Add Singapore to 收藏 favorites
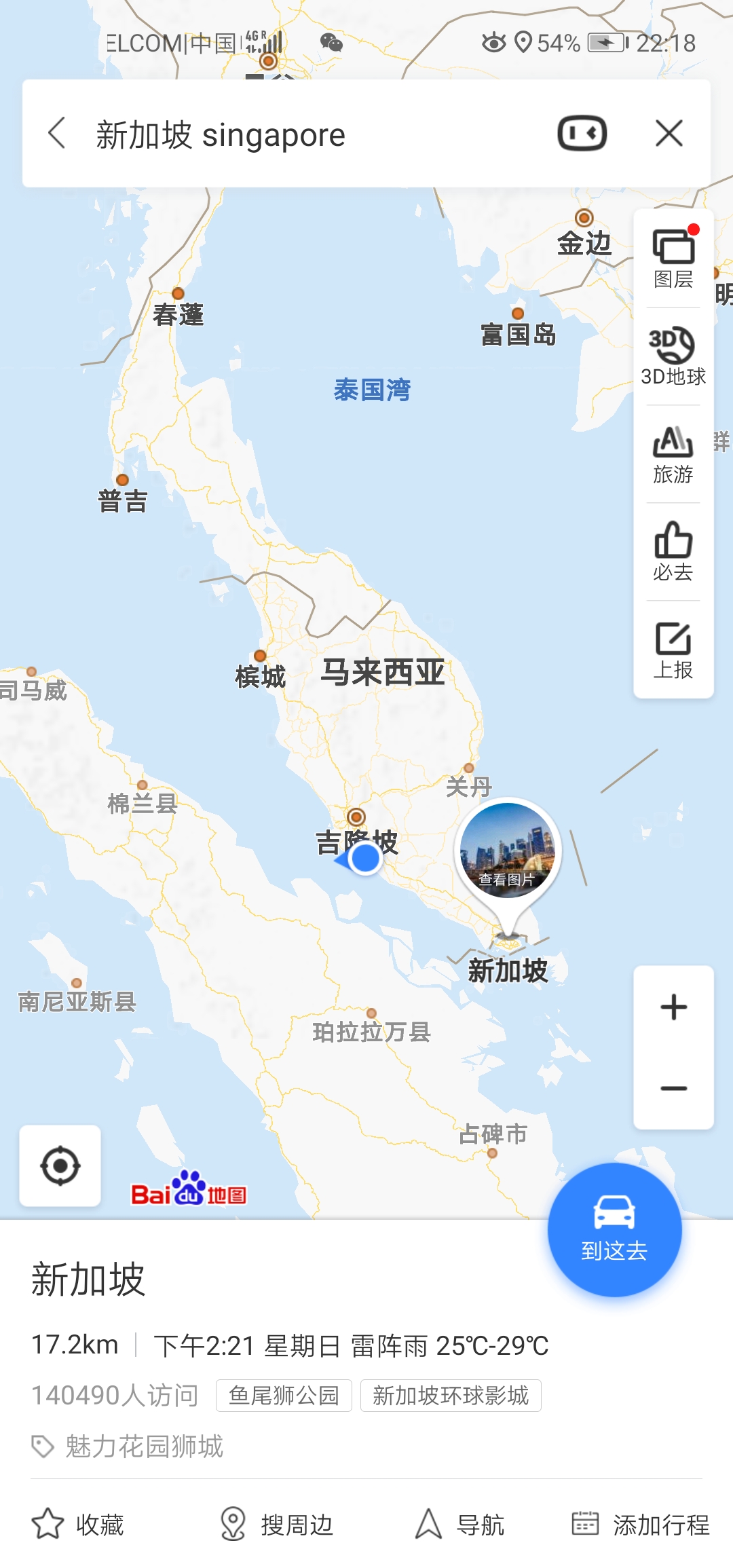The image size is (733, 1568). pyautogui.click(x=78, y=1525)
